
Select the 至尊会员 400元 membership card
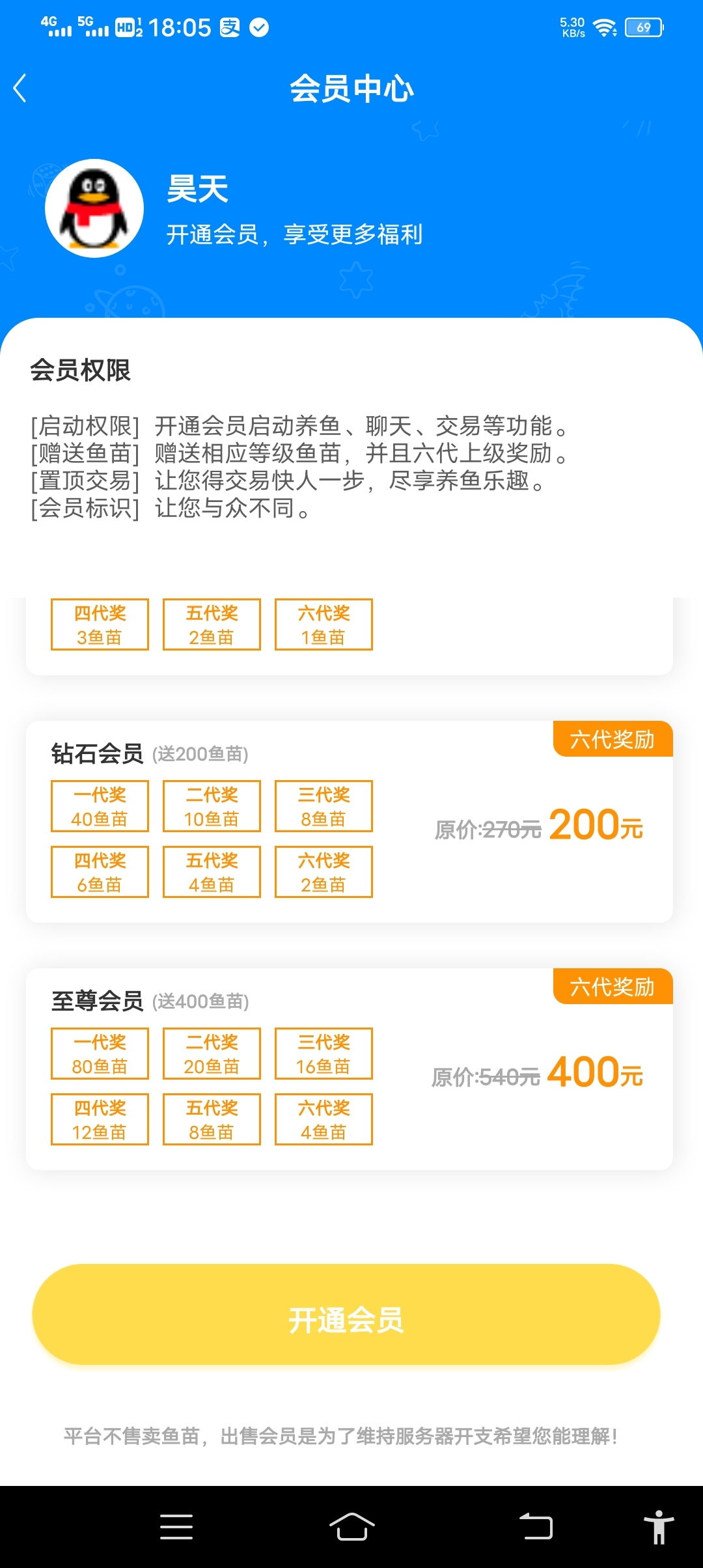[x=349, y=1069]
